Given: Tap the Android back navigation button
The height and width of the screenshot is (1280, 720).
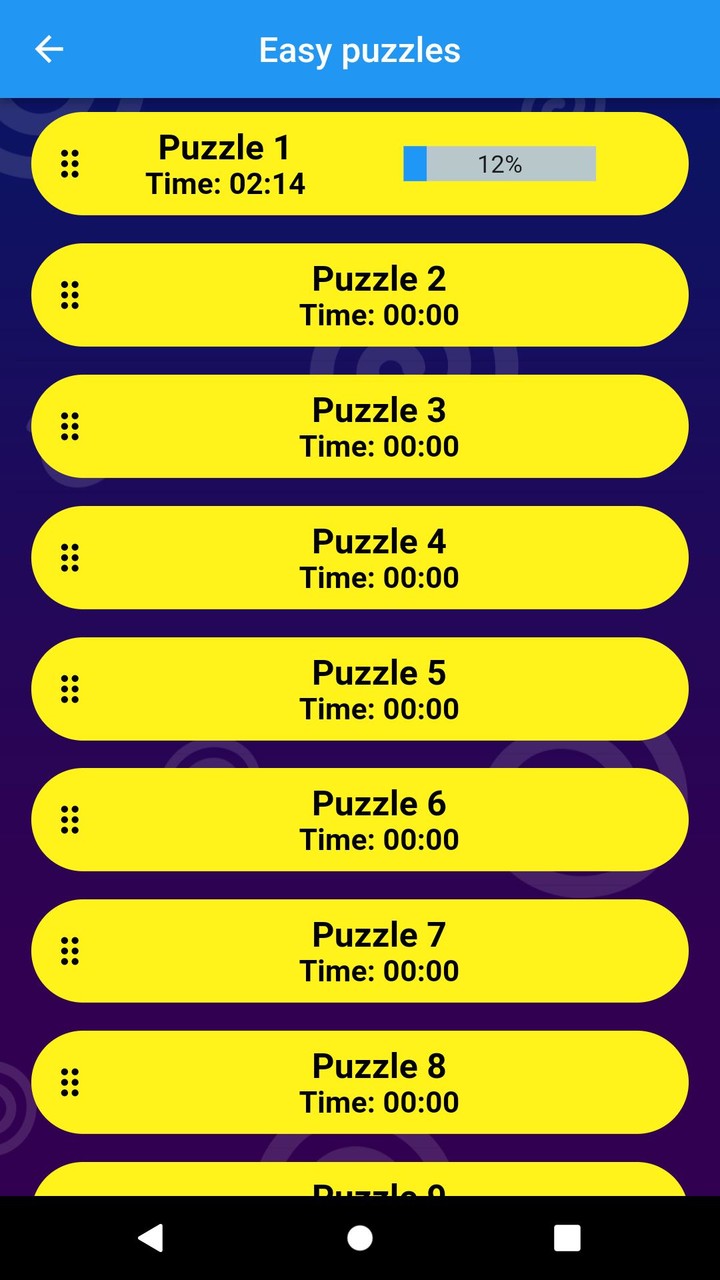Looking at the screenshot, I should (152, 1238).
